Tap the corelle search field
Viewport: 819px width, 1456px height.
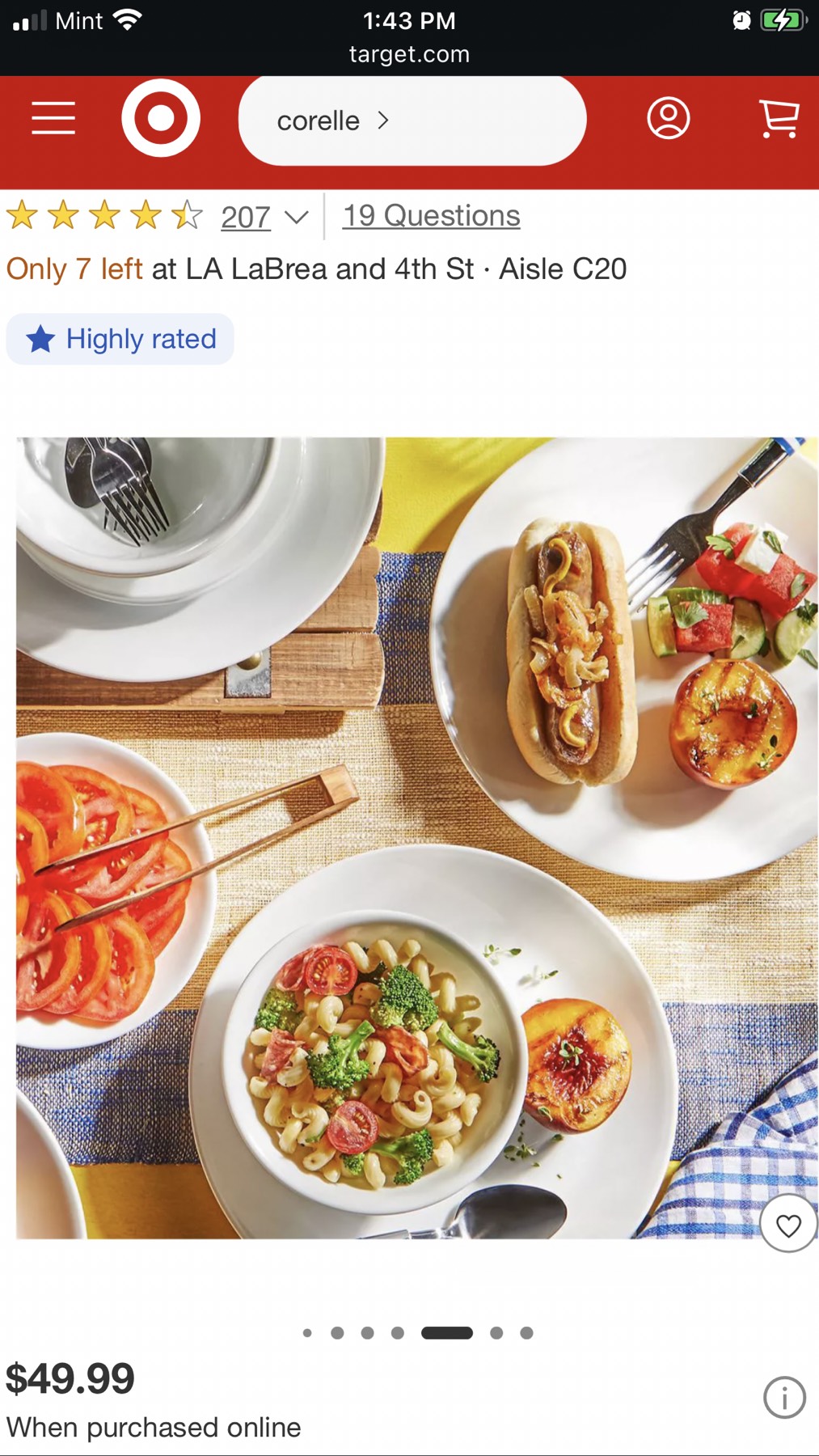pos(412,121)
